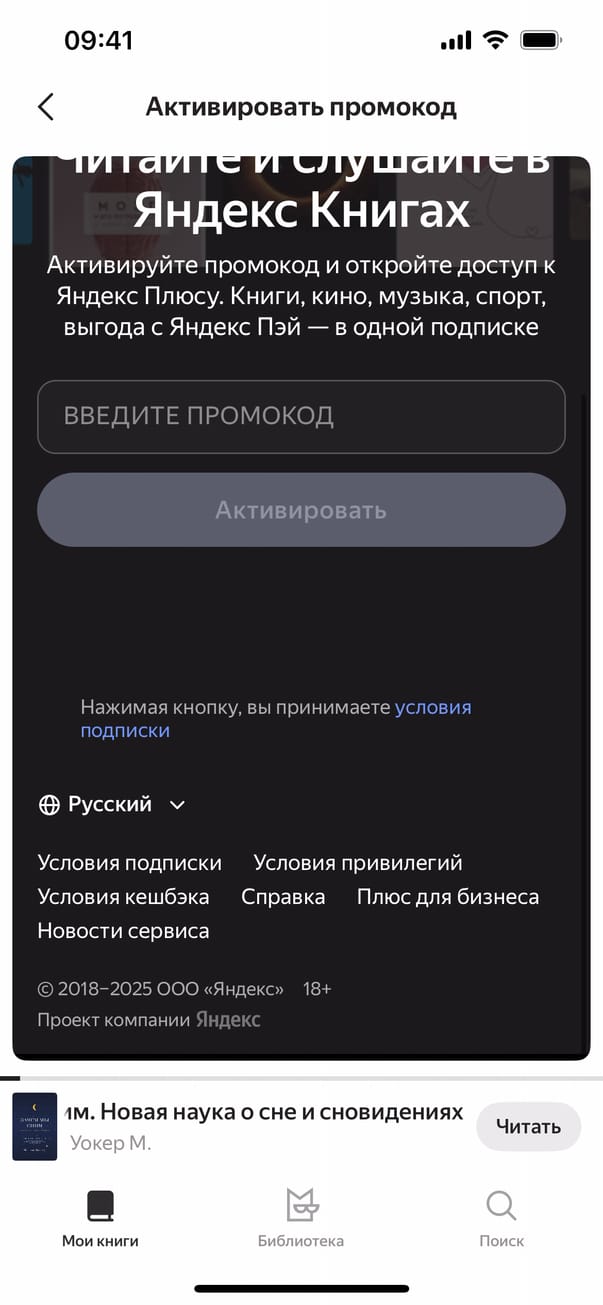Open the условия подписки inline link
The image size is (603, 1305).
click(432, 708)
